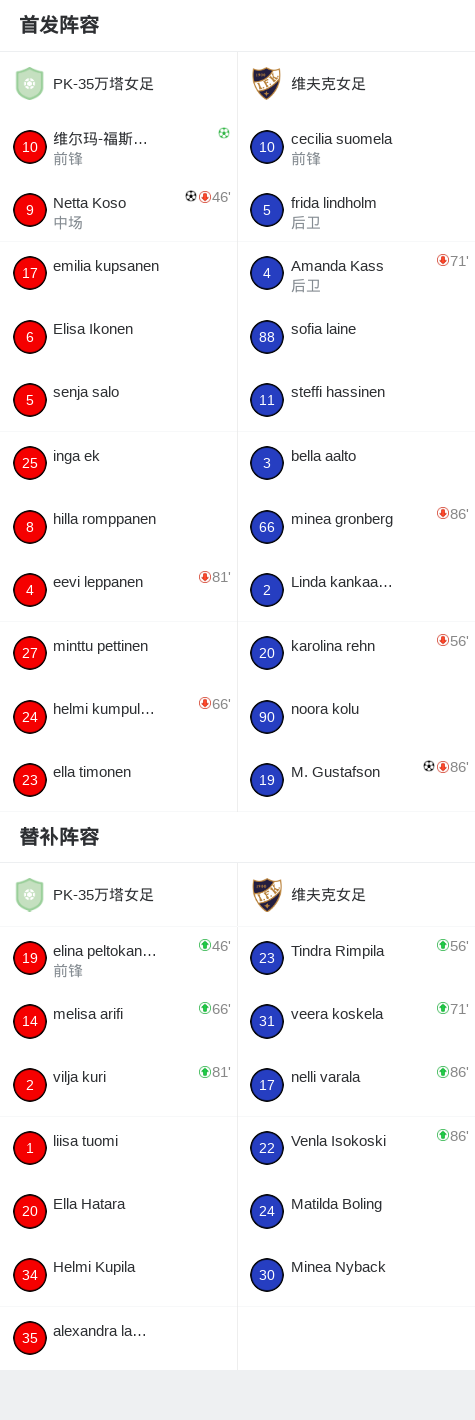Open karolina rehn's player page
This screenshot has width=475, height=1420.
[356, 653]
